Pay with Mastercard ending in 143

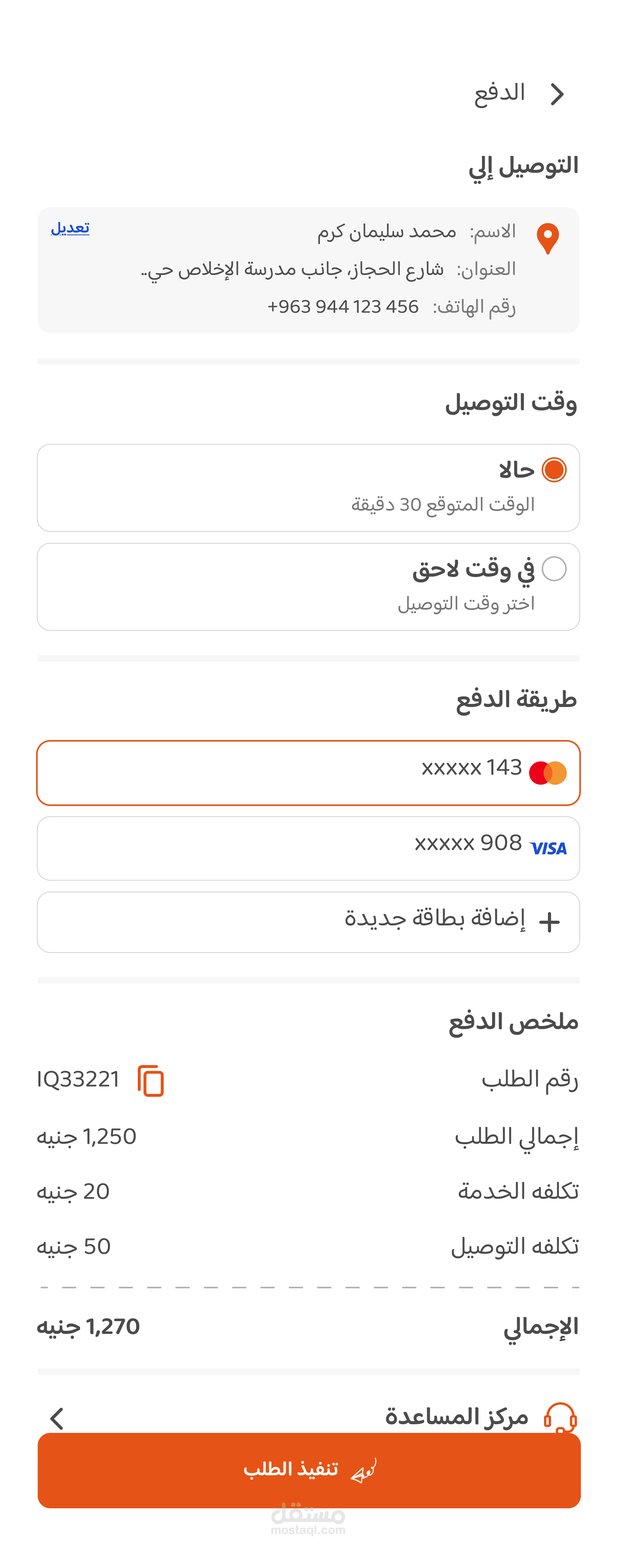[x=308, y=773]
